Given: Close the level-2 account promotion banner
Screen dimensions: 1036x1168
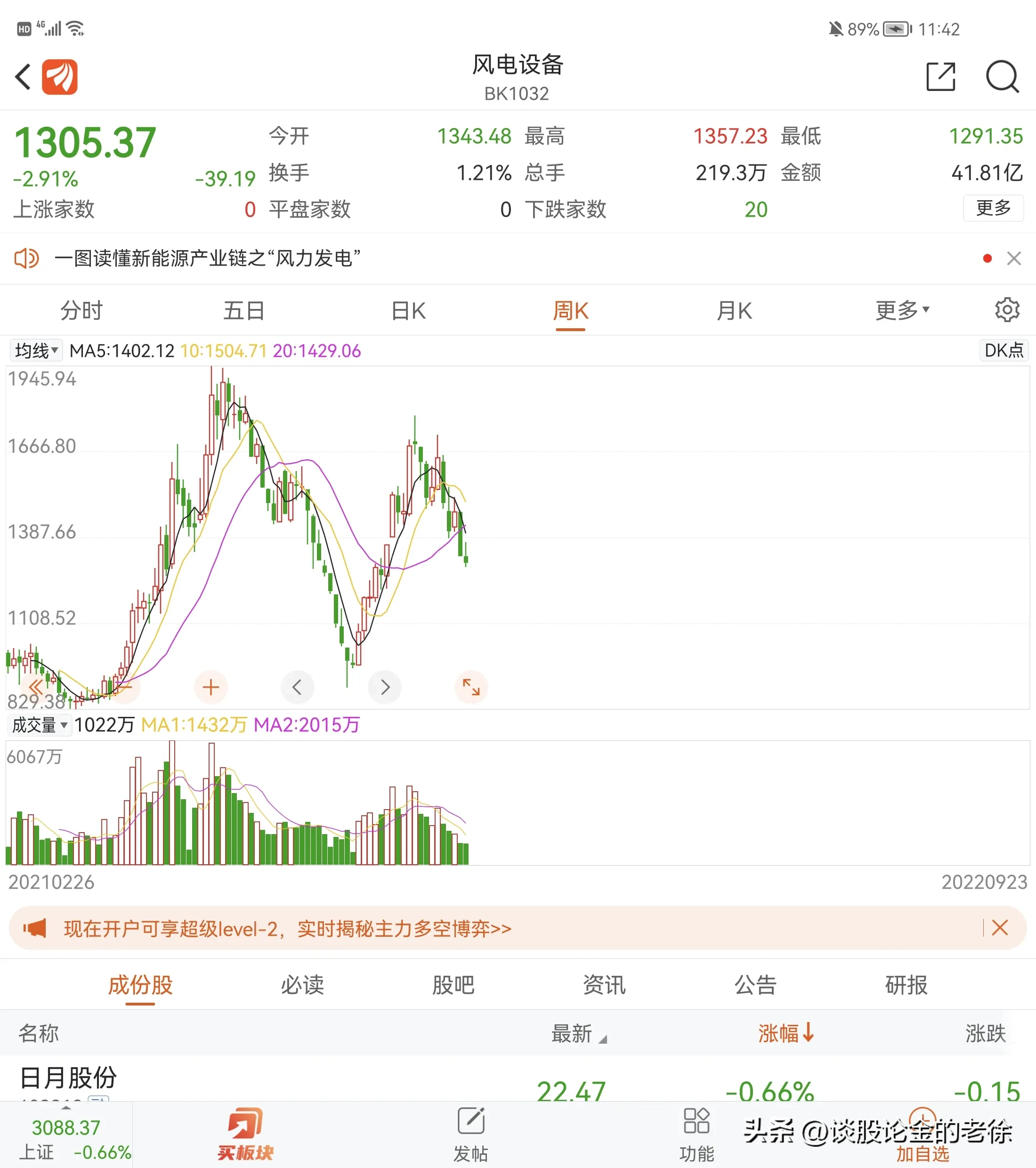Looking at the screenshot, I should point(999,927).
